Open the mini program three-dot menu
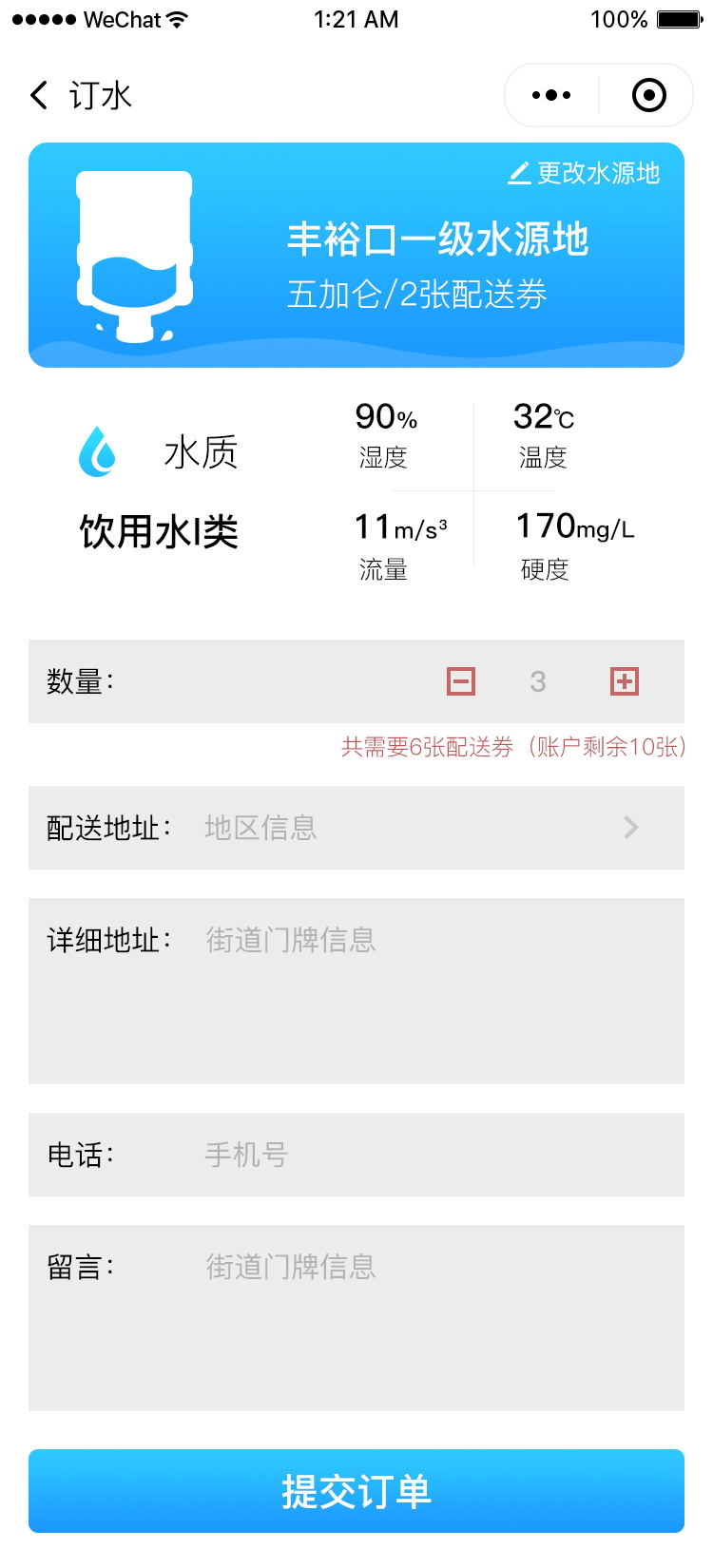Image resolution: width=713 pixels, height=1568 pixels. pyautogui.click(x=551, y=95)
